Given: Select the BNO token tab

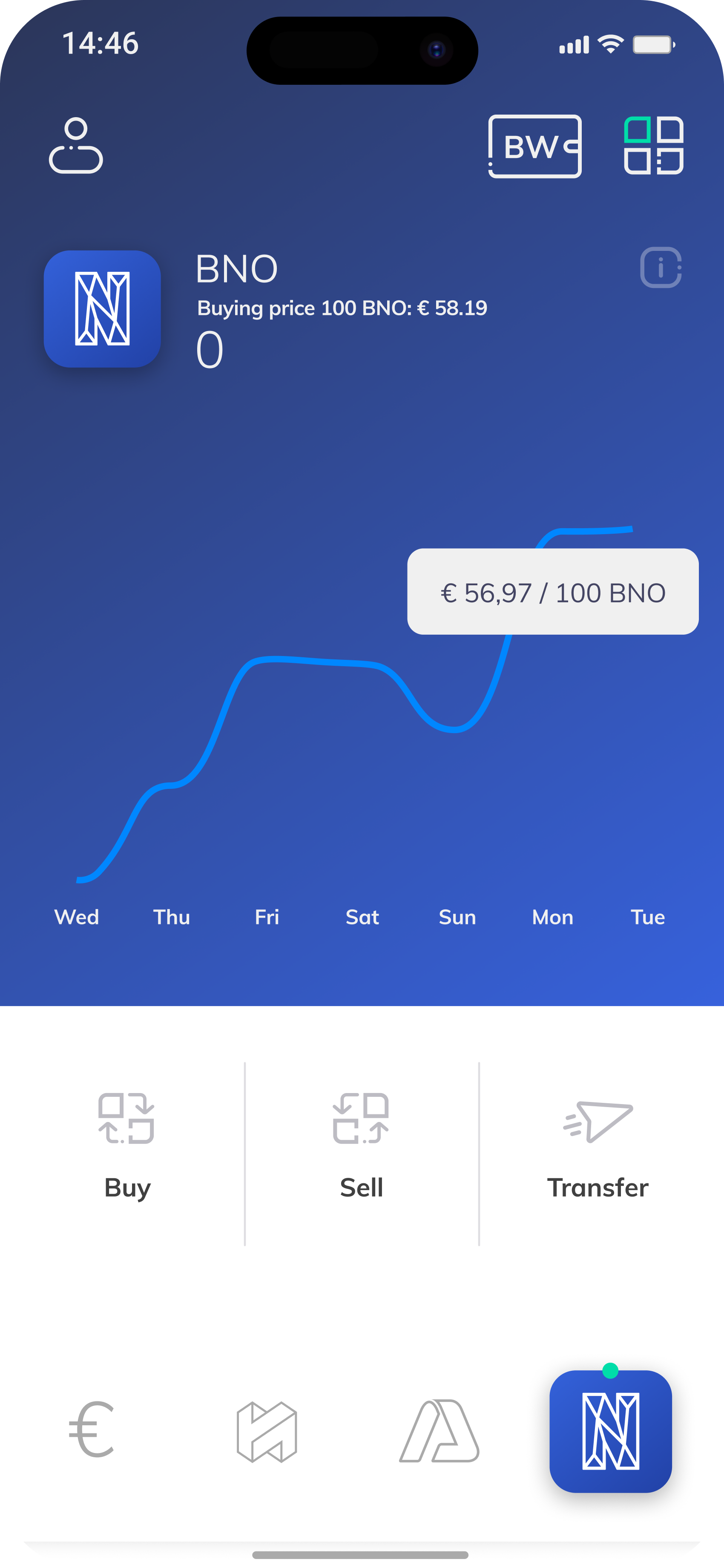Looking at the screenshot, I should pos(610,1431).
